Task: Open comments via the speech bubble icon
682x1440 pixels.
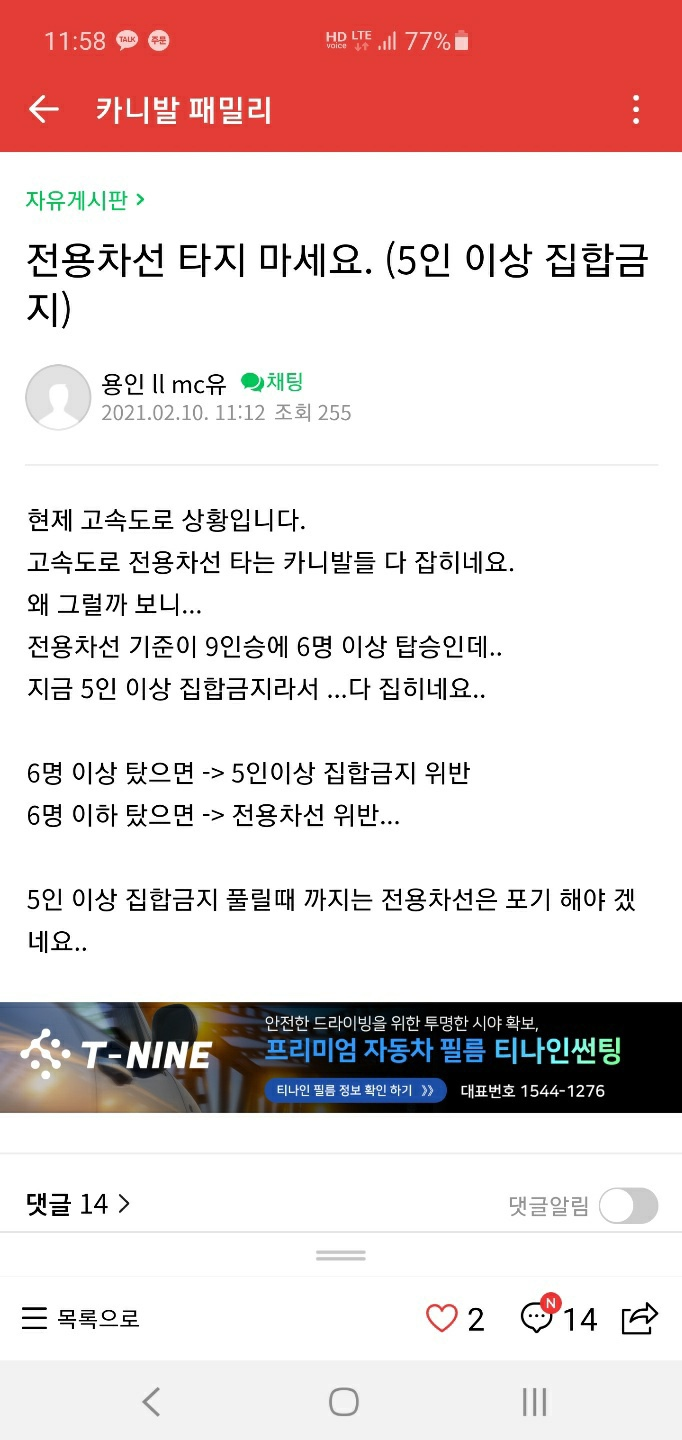Action: tap(538, 1319)
